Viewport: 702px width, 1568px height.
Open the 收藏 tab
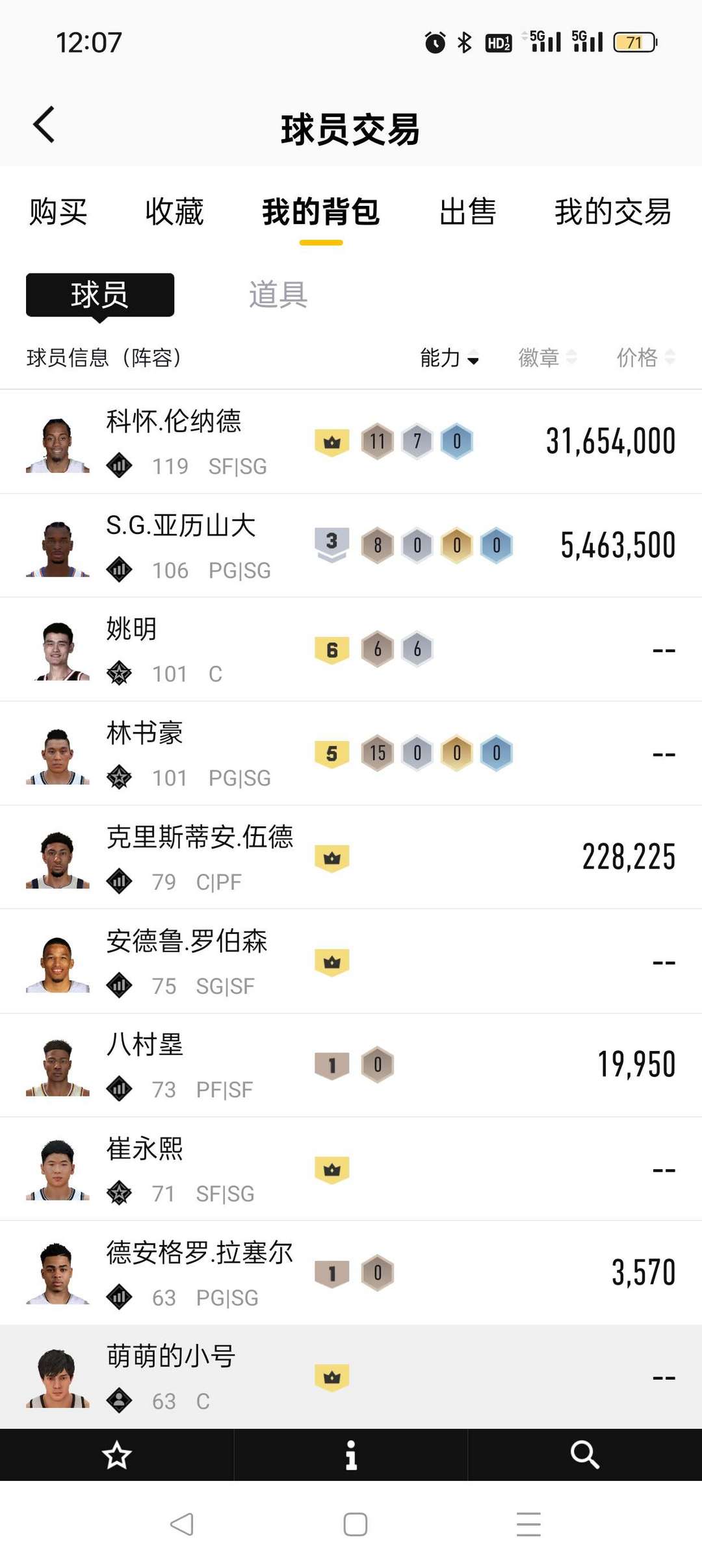[x=174, y=212]
